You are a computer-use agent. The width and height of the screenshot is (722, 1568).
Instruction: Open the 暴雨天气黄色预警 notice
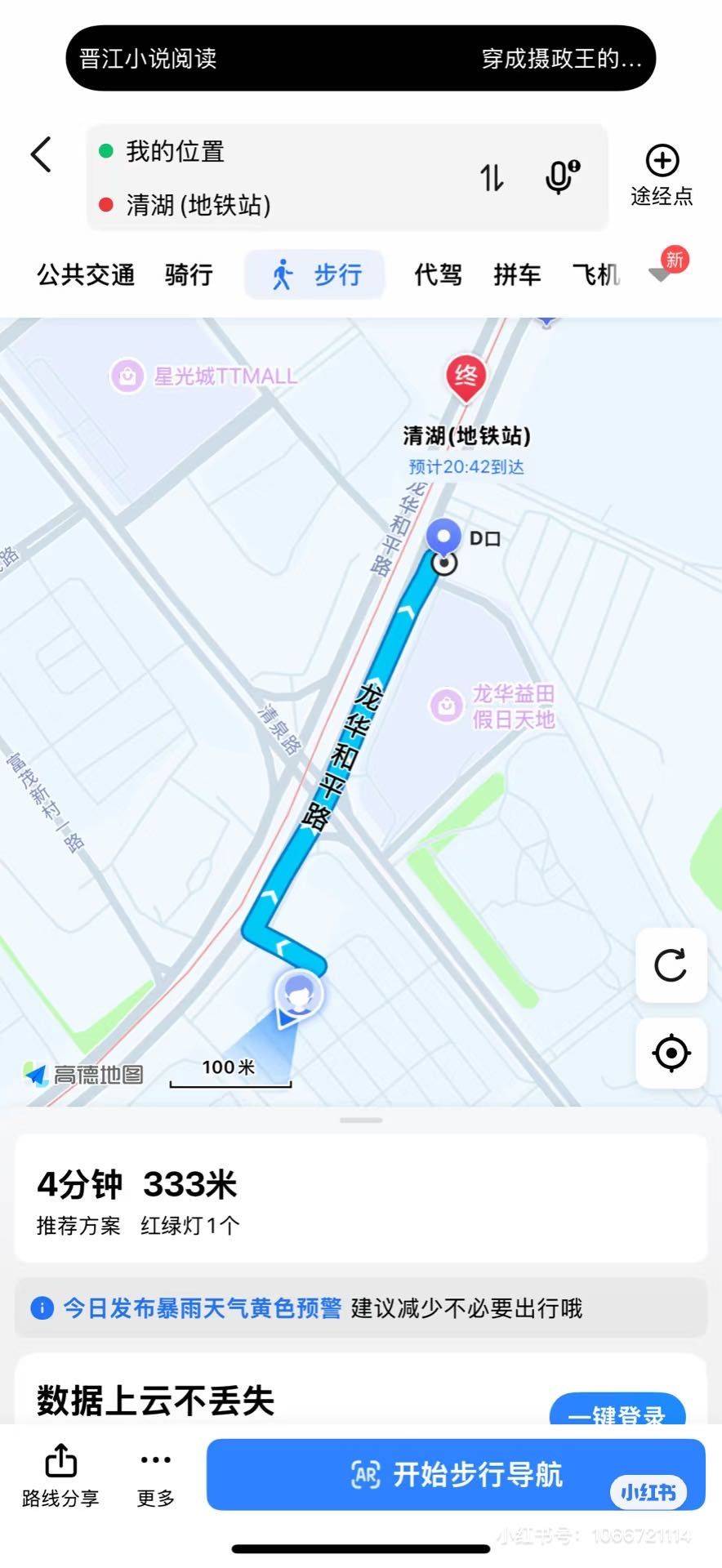pyautogui.click(x=360, y=1308)
